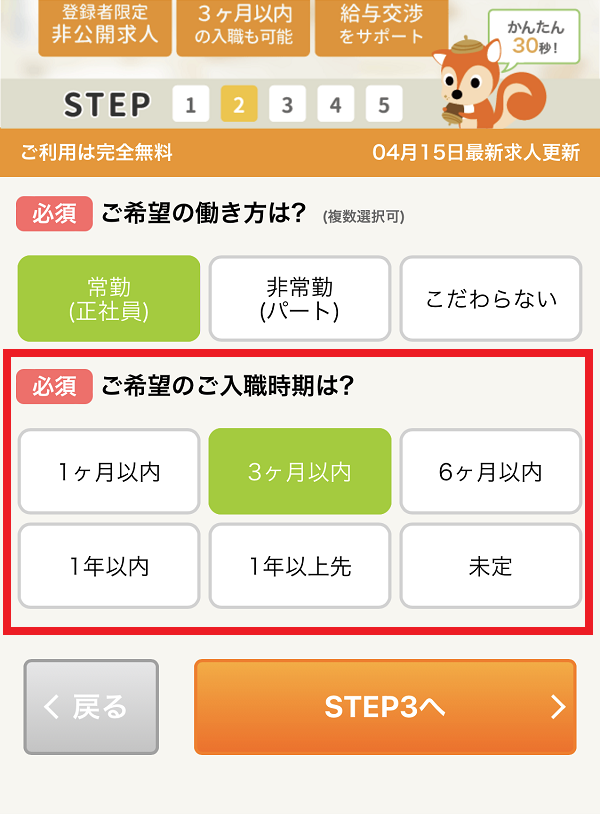This screenshot has height=814, width=600.
Task: Choose こだわらない for work style
Action: [x=490, y=299]
